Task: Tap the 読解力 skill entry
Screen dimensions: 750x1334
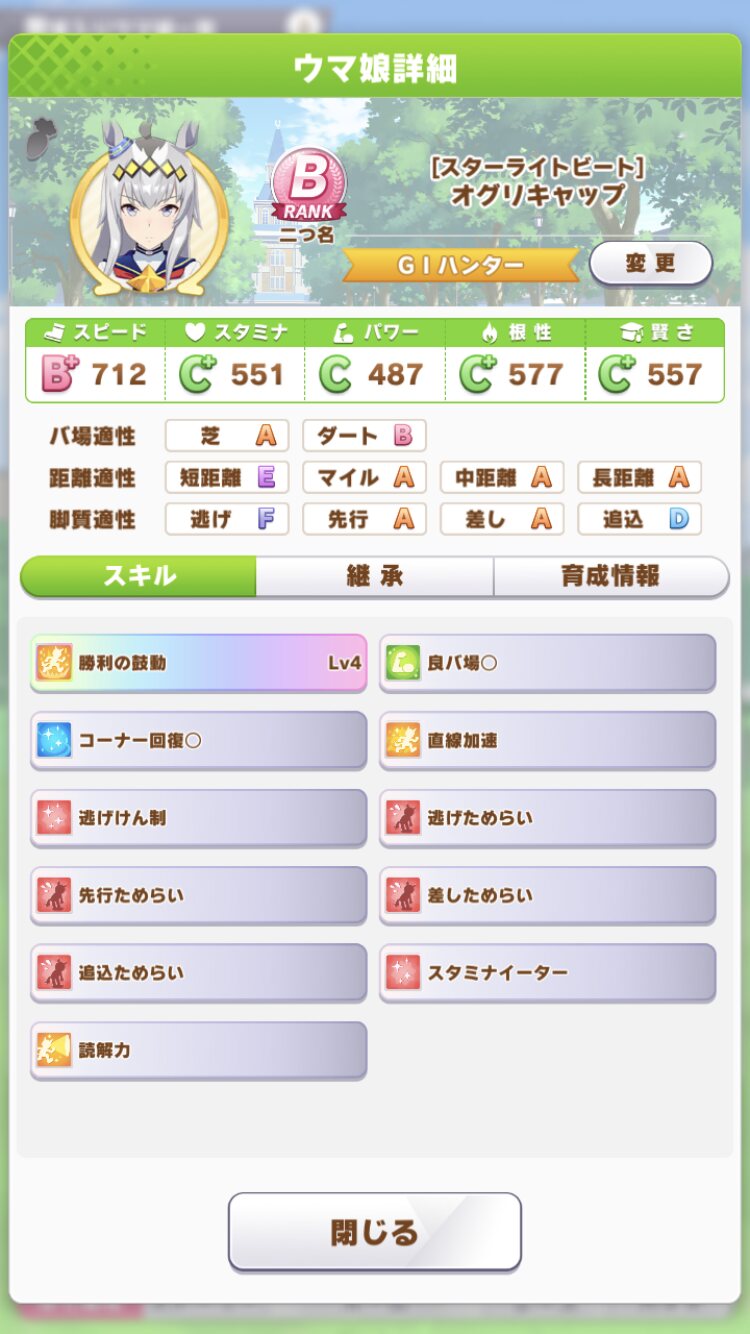Action: coord(198,1050)
